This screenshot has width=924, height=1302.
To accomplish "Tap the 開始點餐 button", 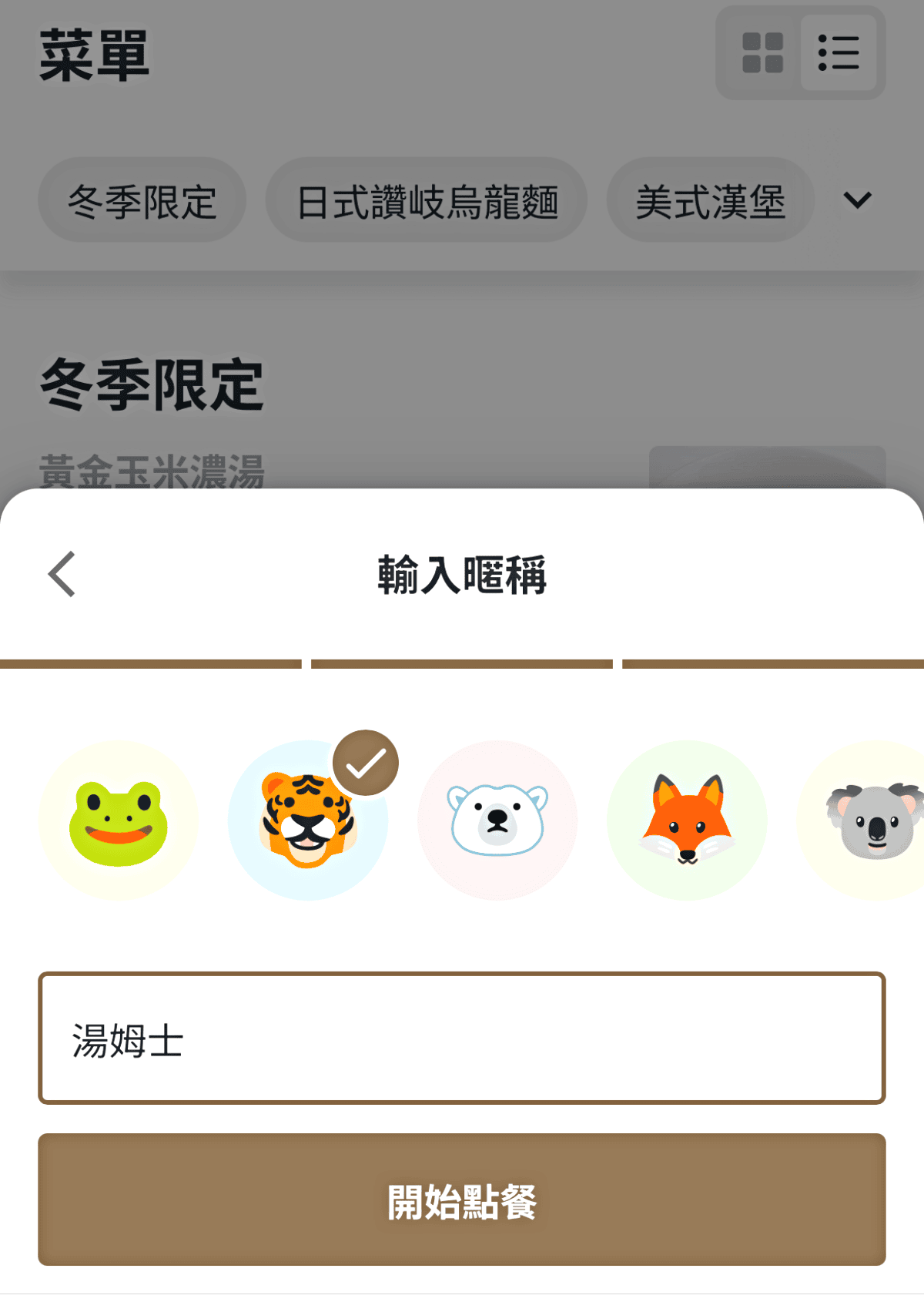I will [462, 1200].
